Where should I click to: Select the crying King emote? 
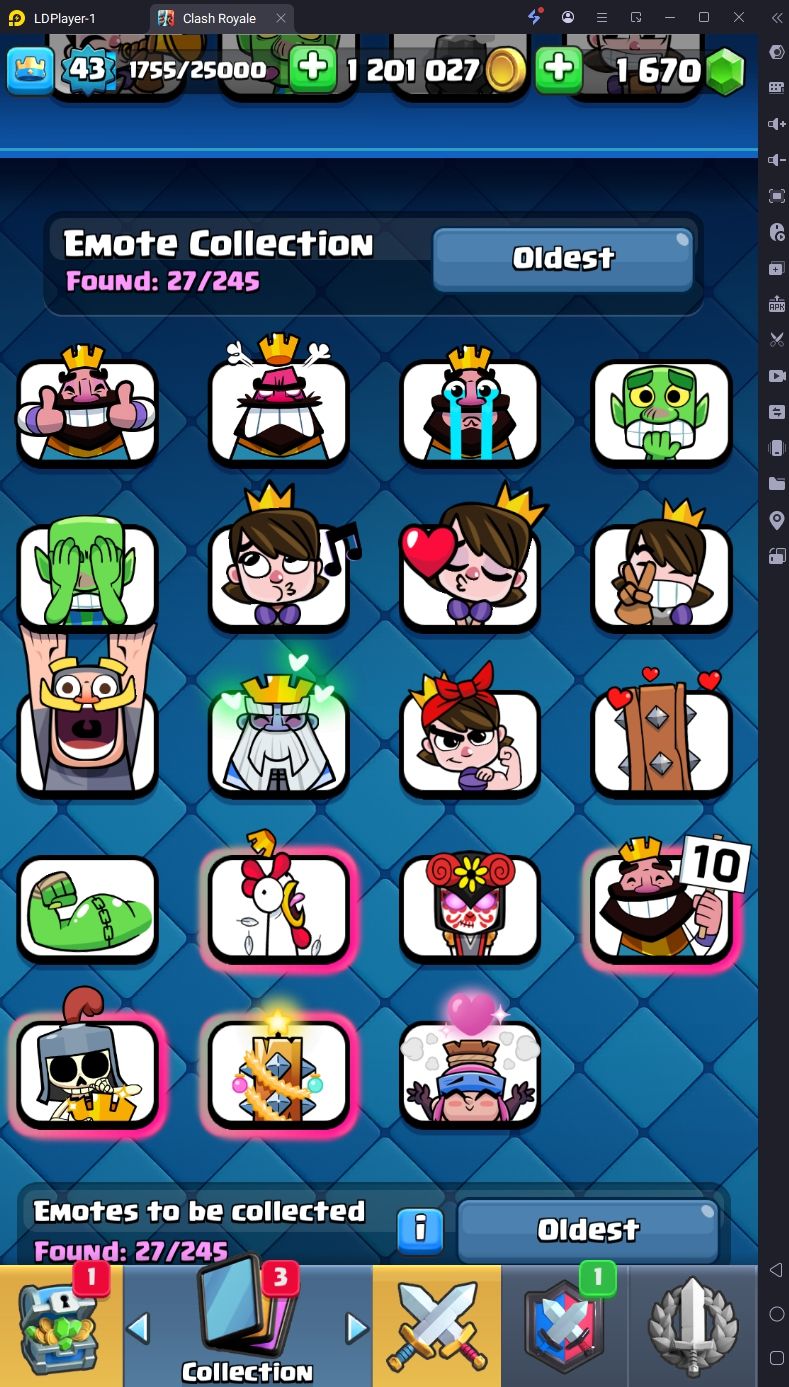click(x=470, y=410)
